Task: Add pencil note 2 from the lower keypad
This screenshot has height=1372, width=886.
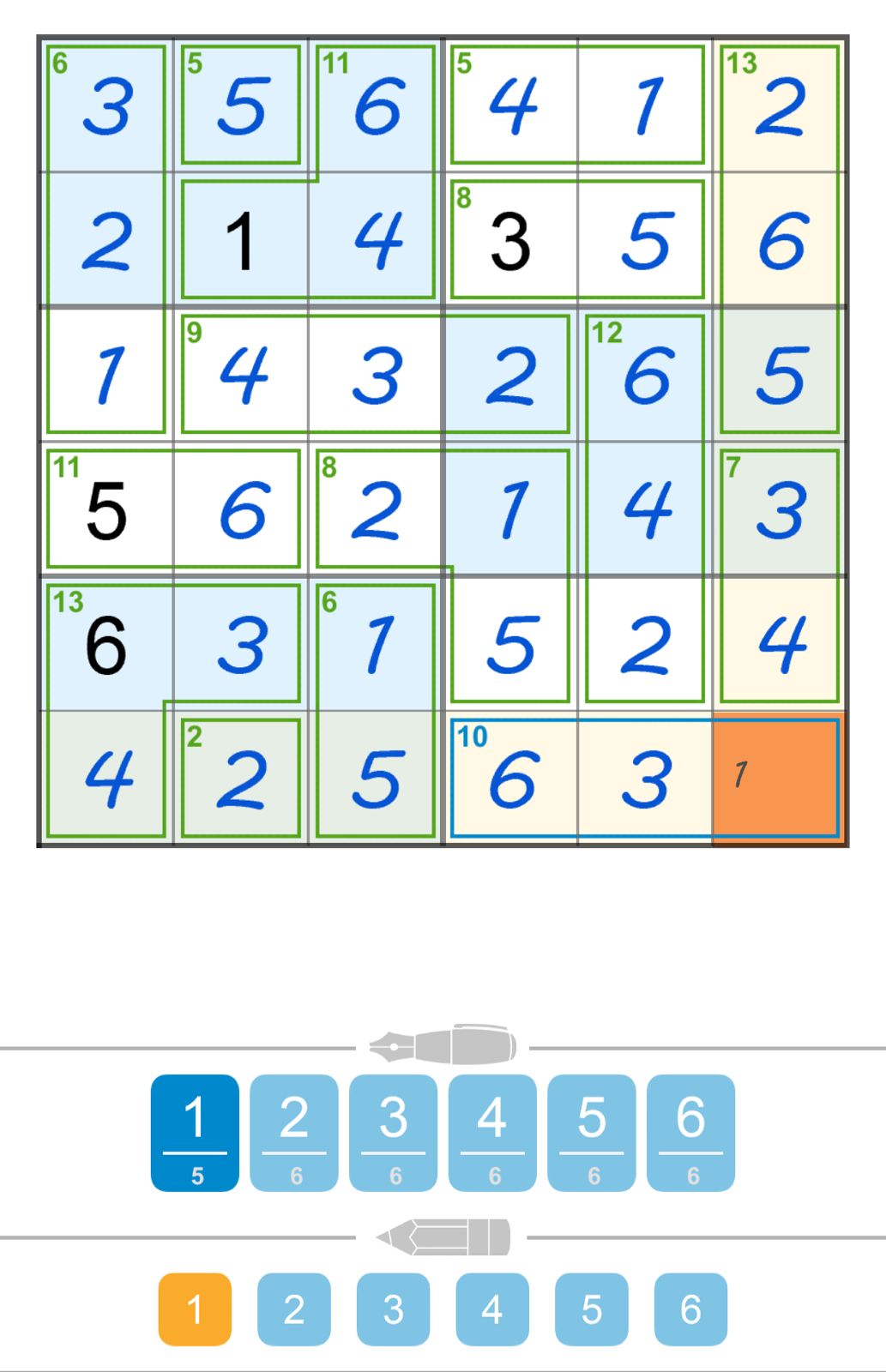Action: (293, 1309)
